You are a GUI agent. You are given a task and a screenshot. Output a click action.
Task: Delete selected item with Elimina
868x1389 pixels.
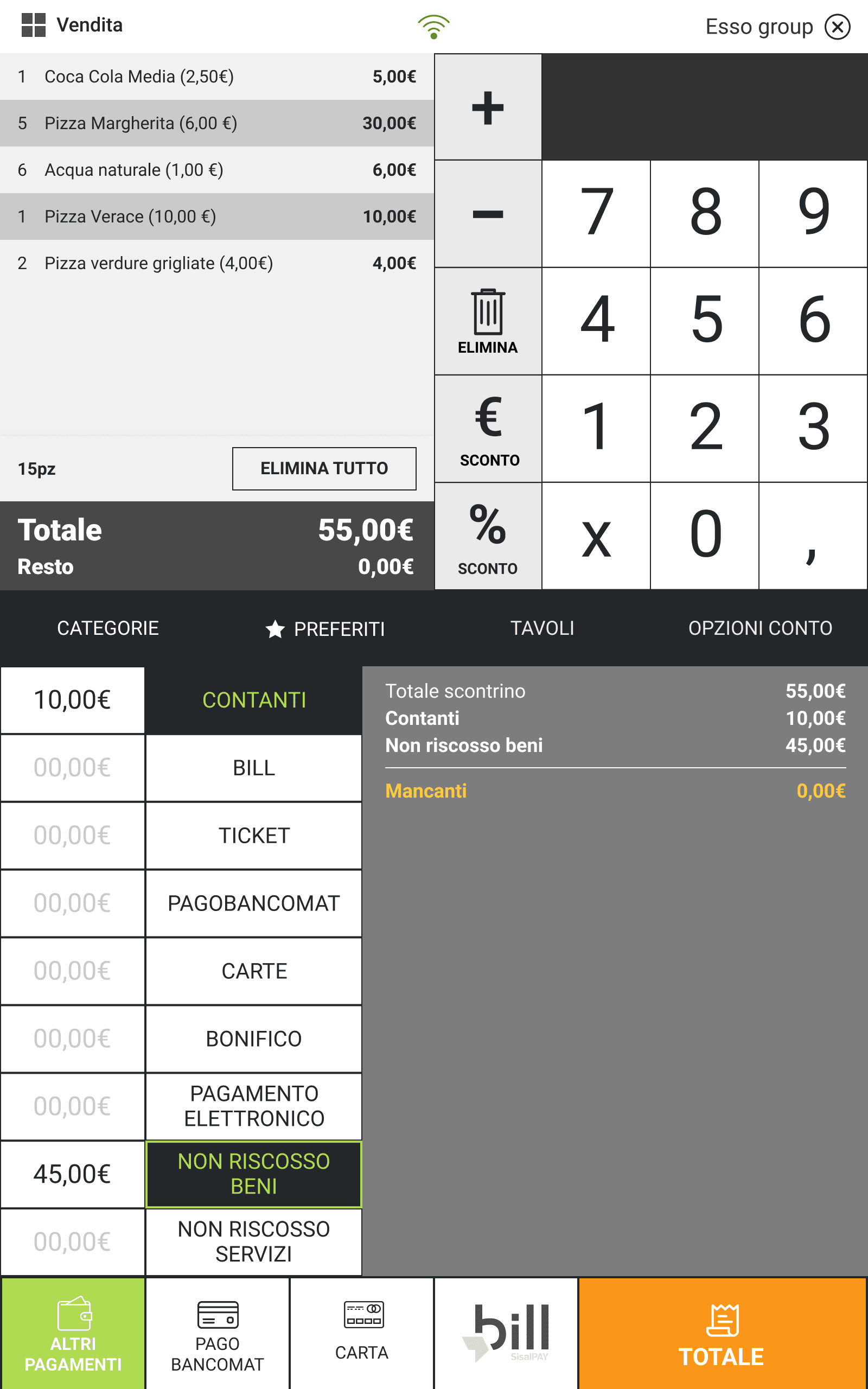pos(488,321)
